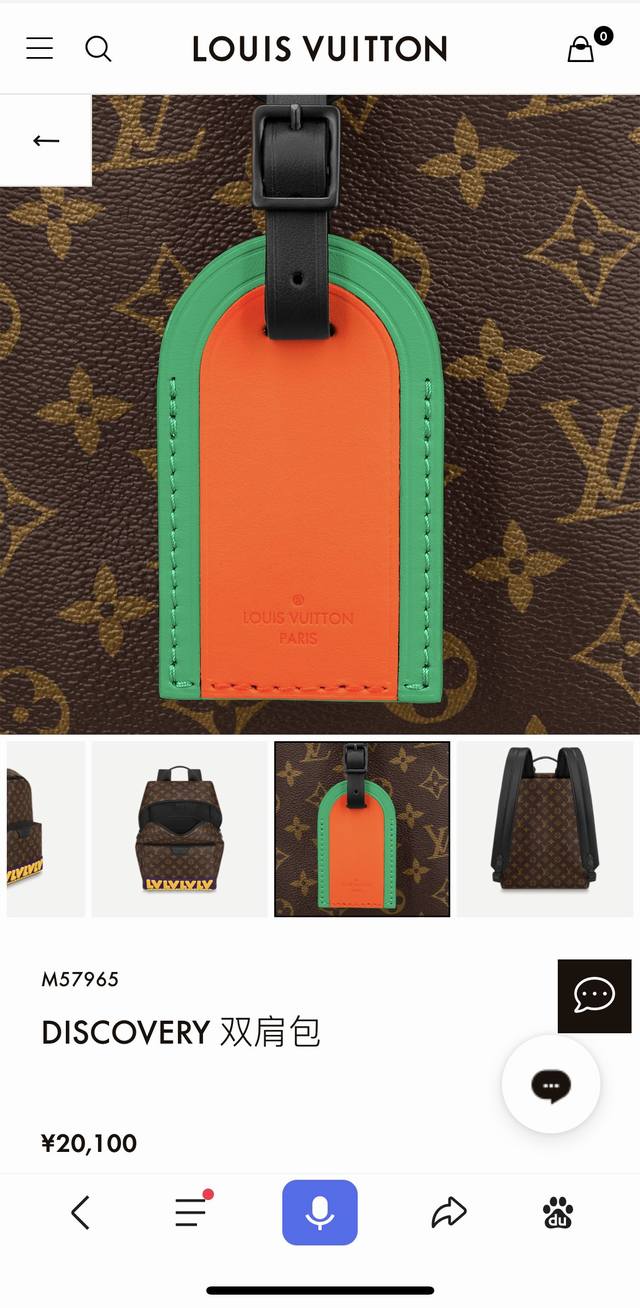View the backpack rear straps thumbnail
640x1308 pixels.
point(545,829)
